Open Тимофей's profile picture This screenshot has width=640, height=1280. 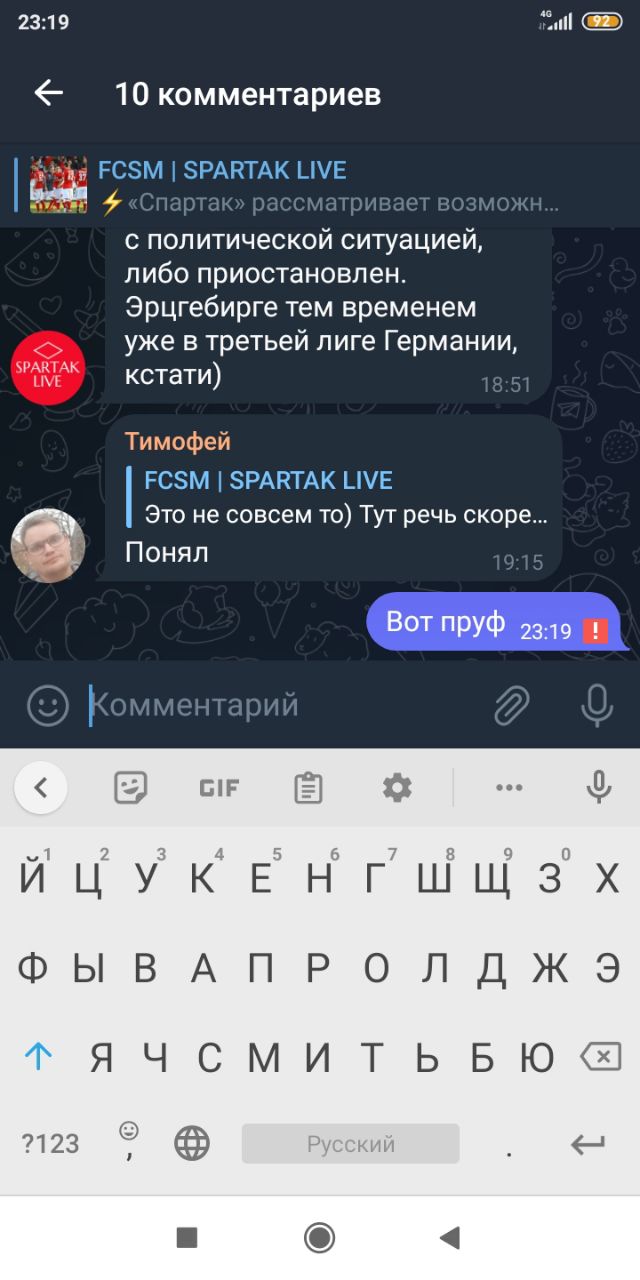coord(48,545)
